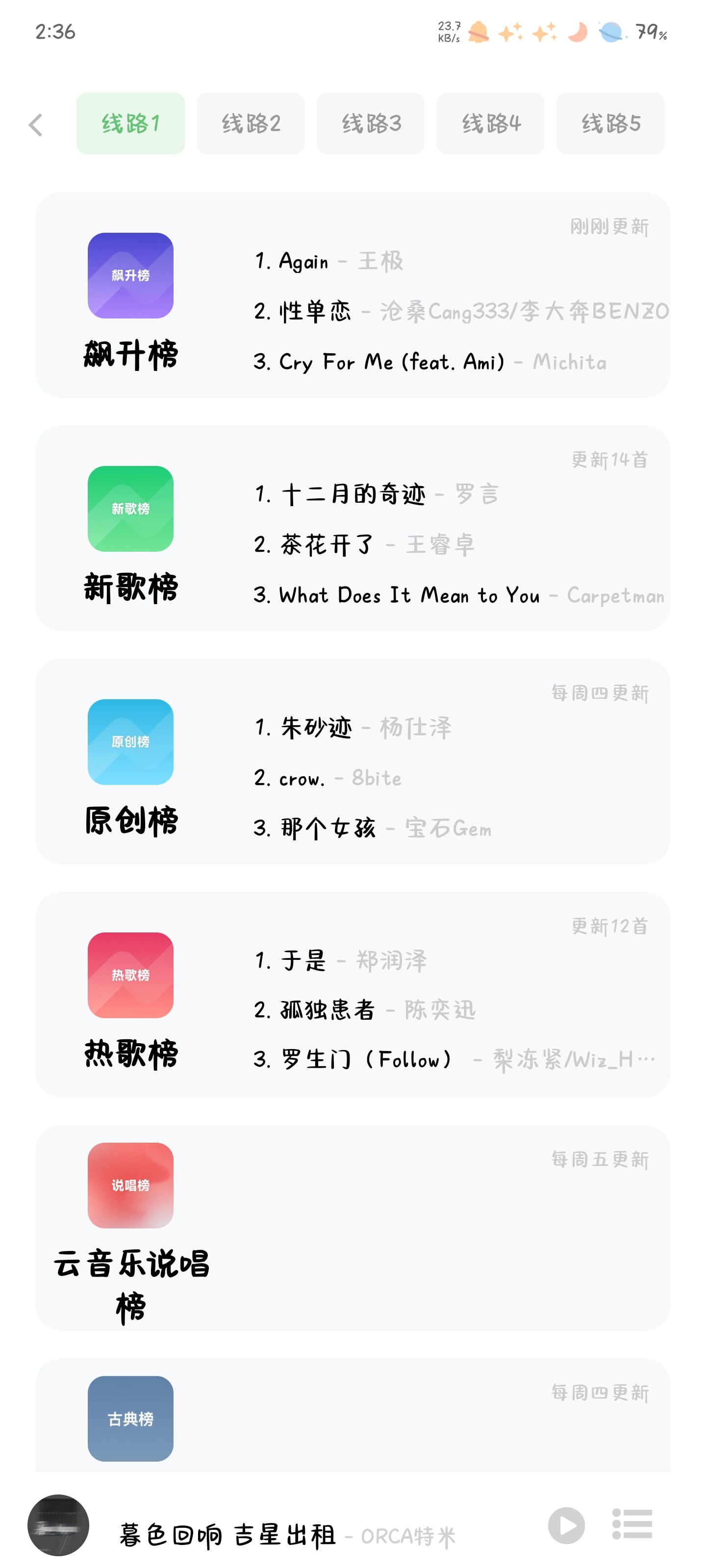Open the 热歌榜 chart icon
Viewport: 706px width, 1568px height.
[130, 975]
